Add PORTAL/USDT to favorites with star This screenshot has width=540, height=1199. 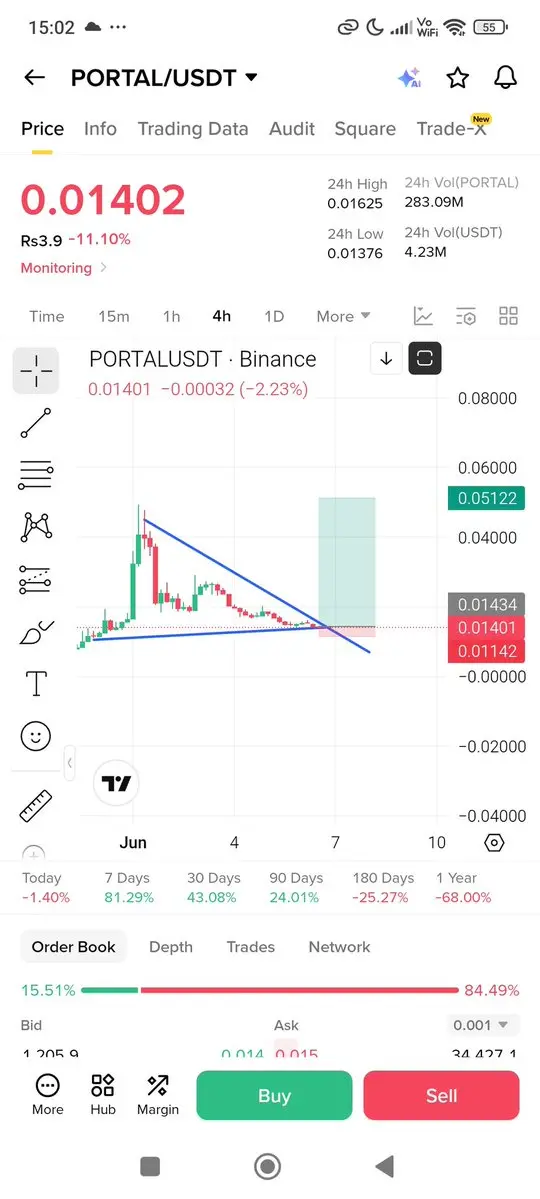(457, 77)
